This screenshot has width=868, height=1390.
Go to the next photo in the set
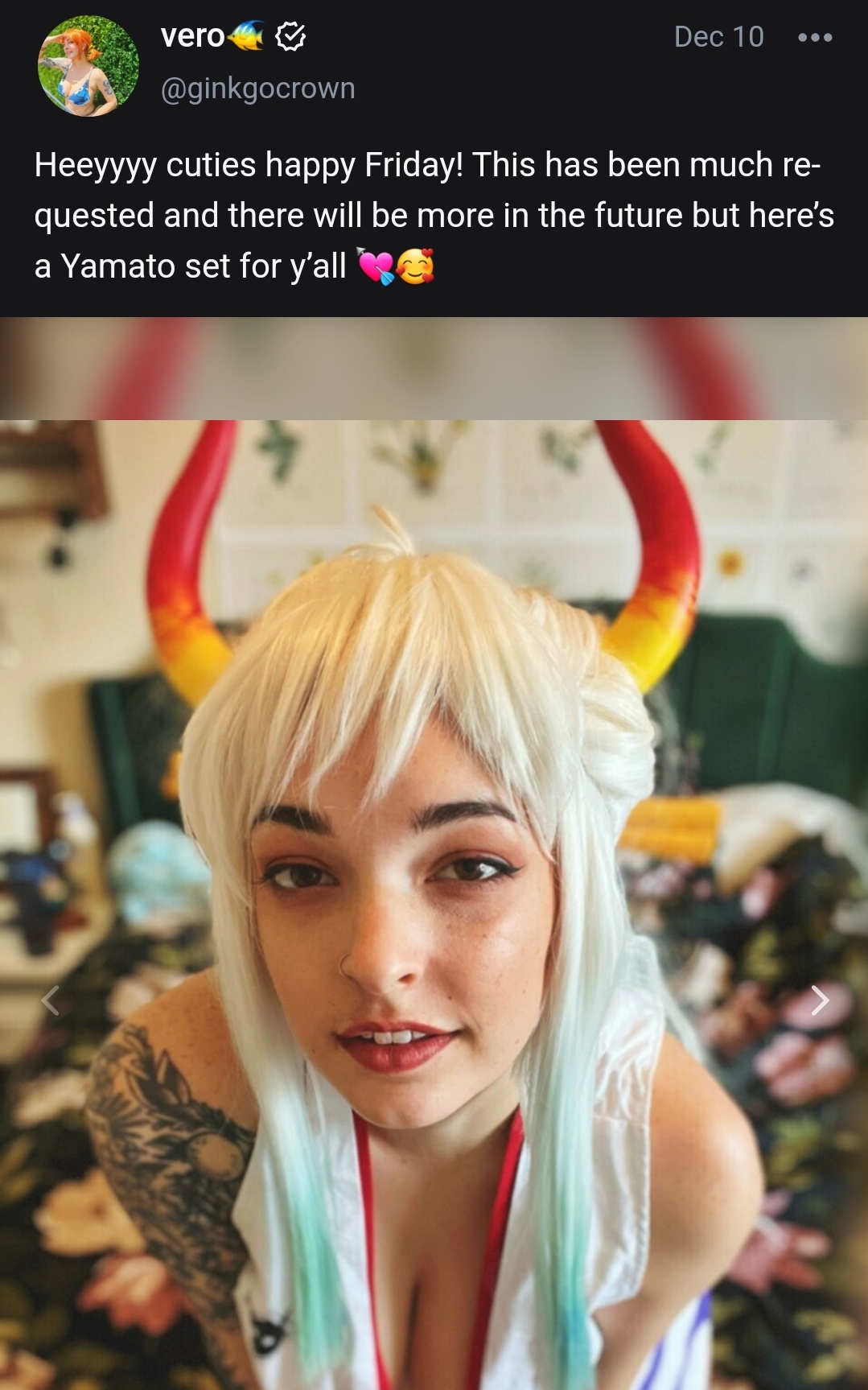820,1000
